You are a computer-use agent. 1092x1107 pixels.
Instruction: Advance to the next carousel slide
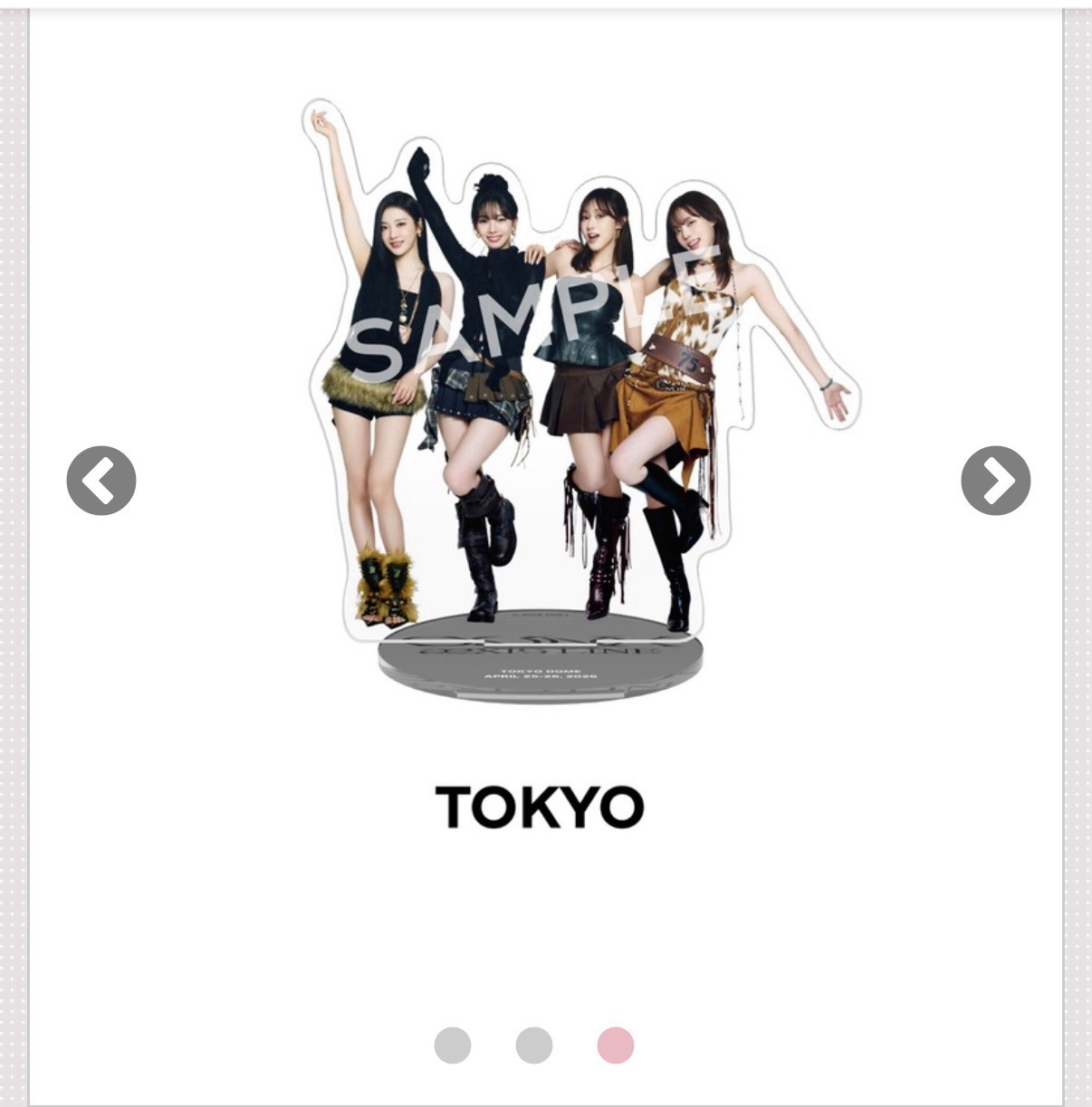tap(995, 481)
